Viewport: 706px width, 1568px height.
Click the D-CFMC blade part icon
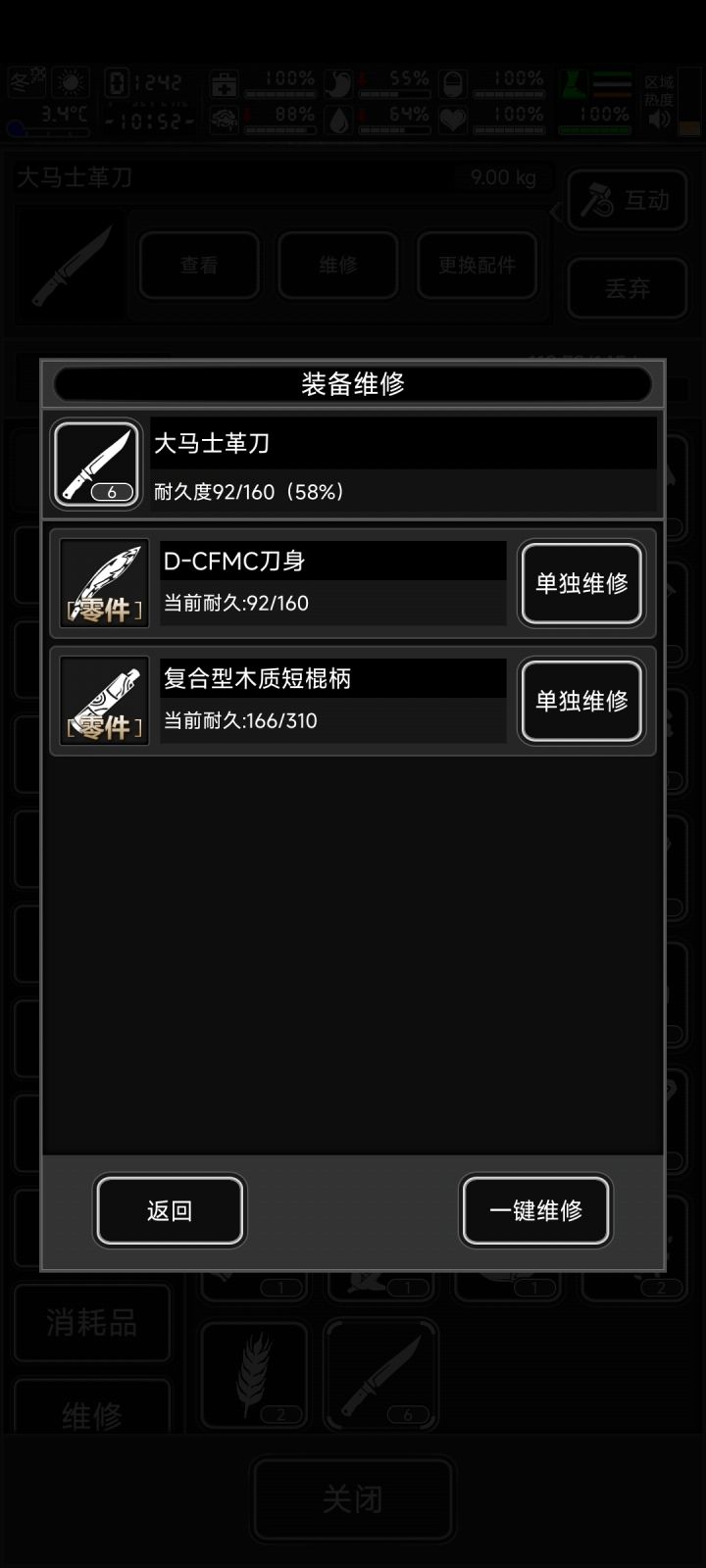(103, 583)
